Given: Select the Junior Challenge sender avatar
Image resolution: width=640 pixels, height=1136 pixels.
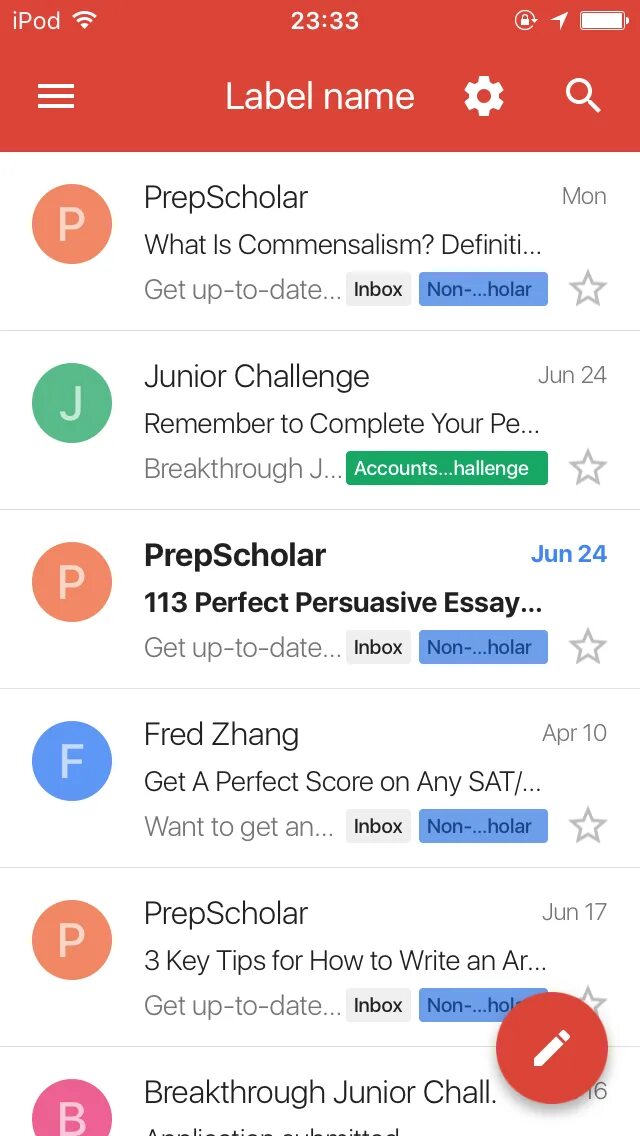Looking at the screenshot, I should click(x=72, y=403).
